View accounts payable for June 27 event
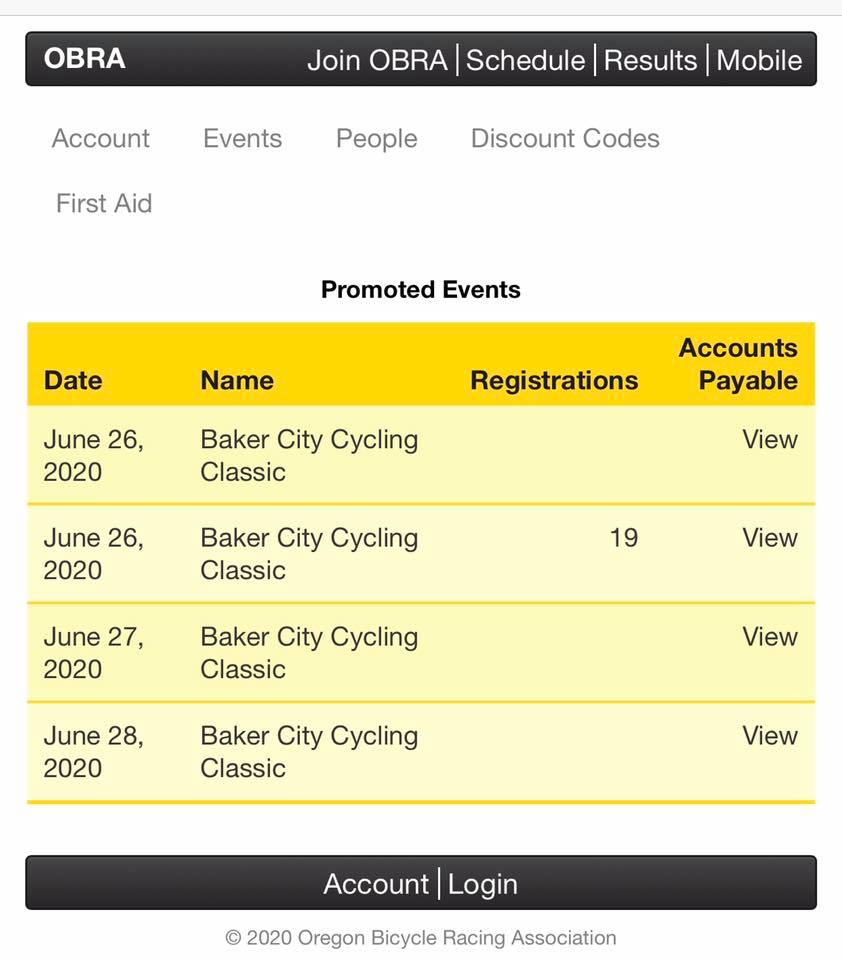The image size is (842, 960). point(770,637)
